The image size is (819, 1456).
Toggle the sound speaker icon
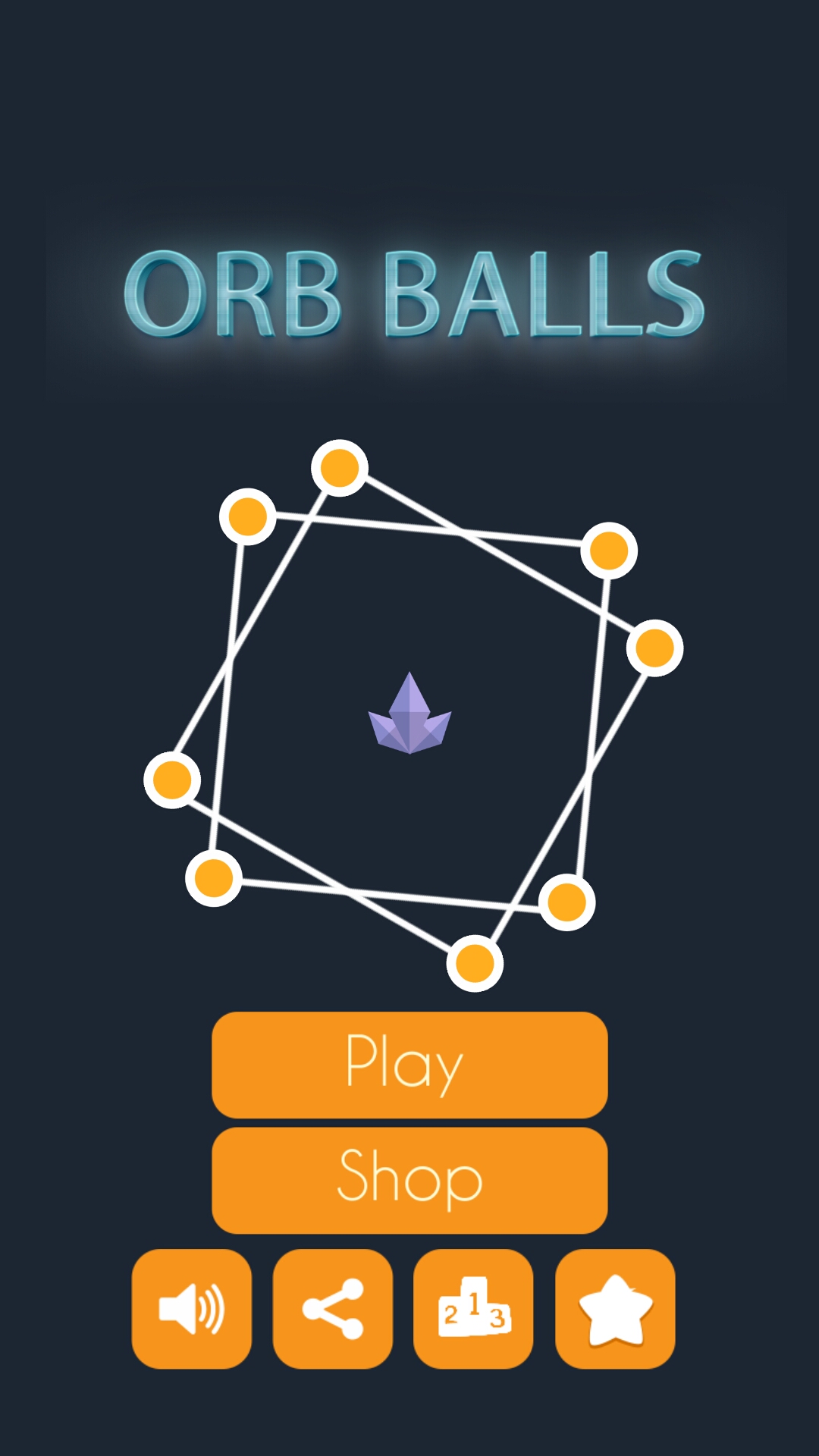tap(192, 1308)
